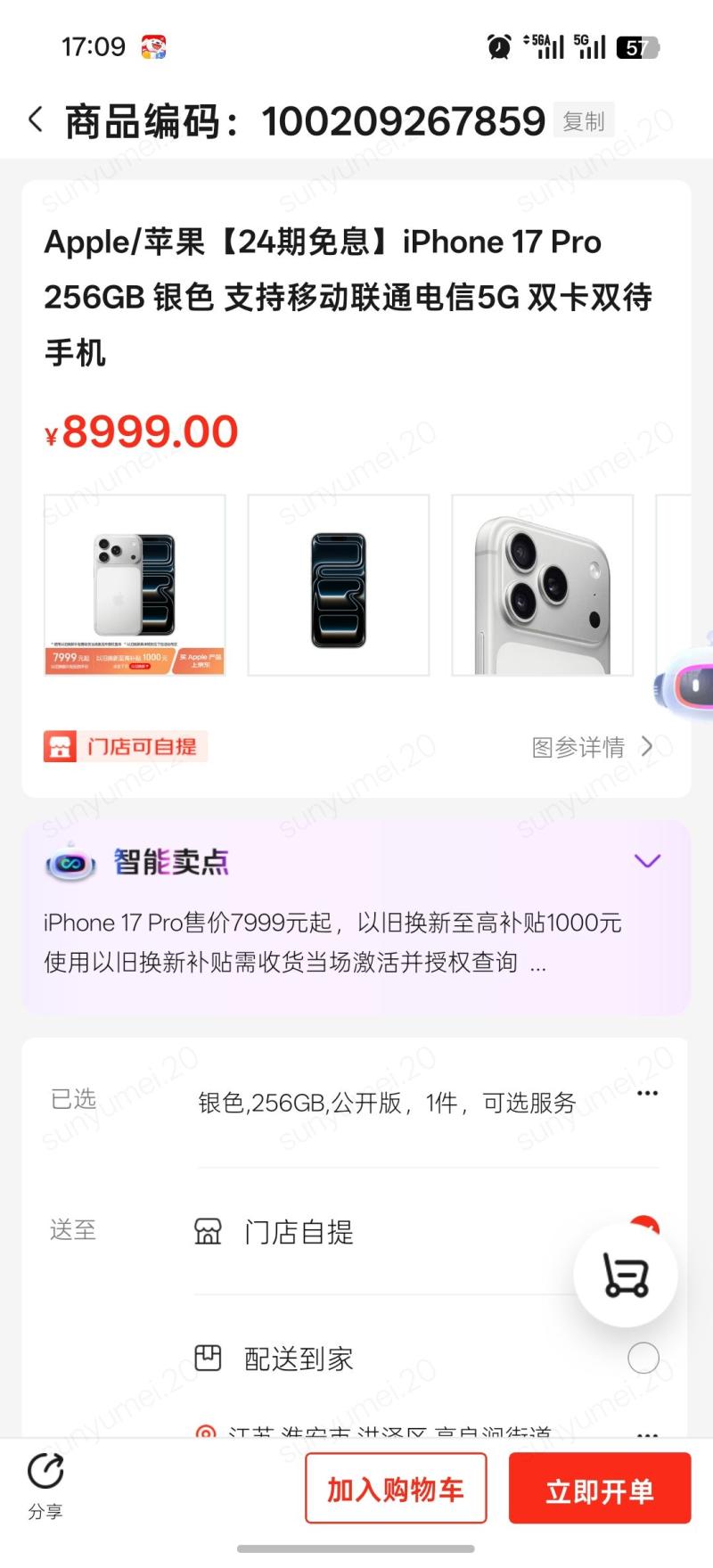
Task: Expand the 智能卖点 section
Action: [x=647, y=861]
